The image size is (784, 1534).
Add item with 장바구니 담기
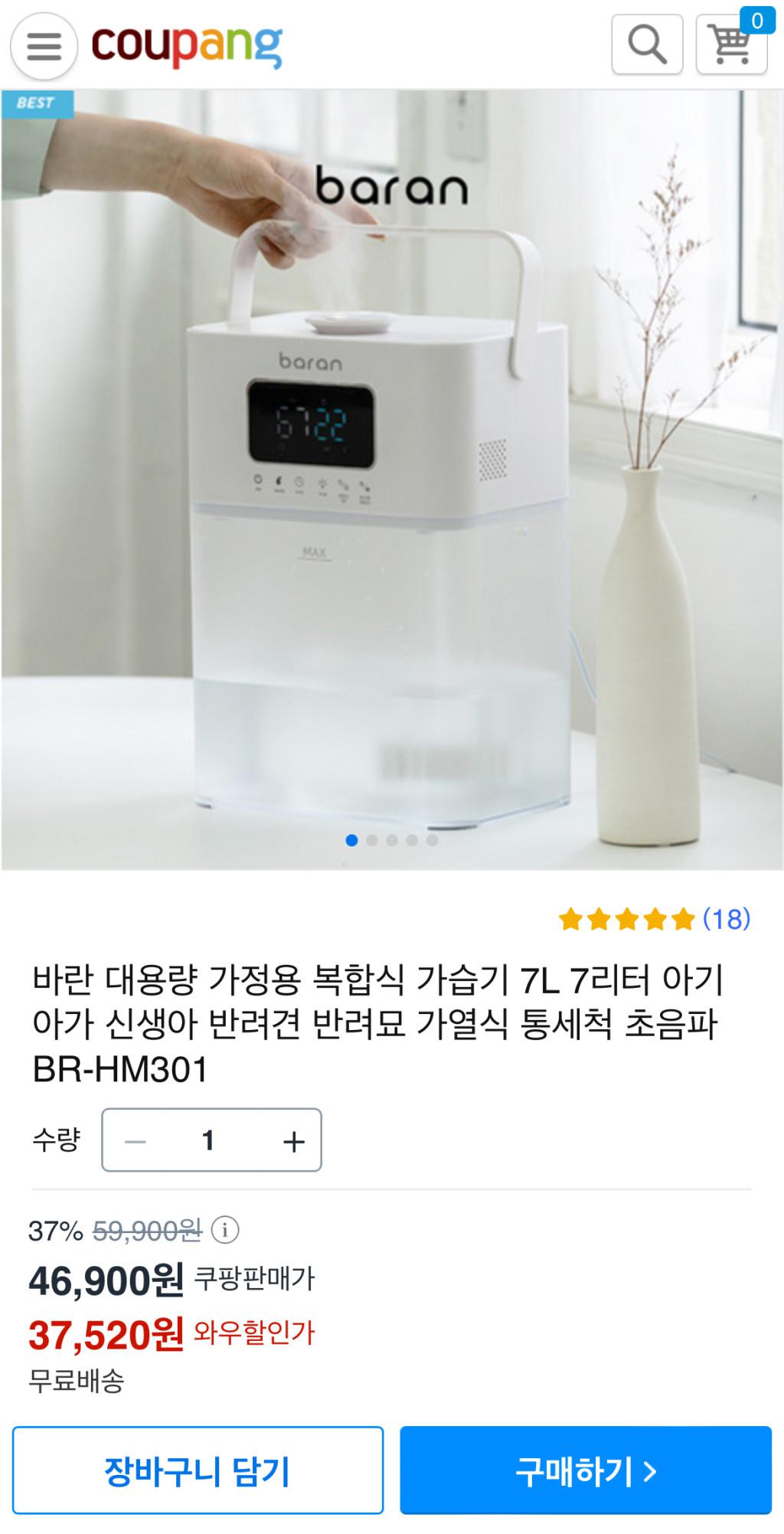pyautogui.click(x=198, y=1470)
